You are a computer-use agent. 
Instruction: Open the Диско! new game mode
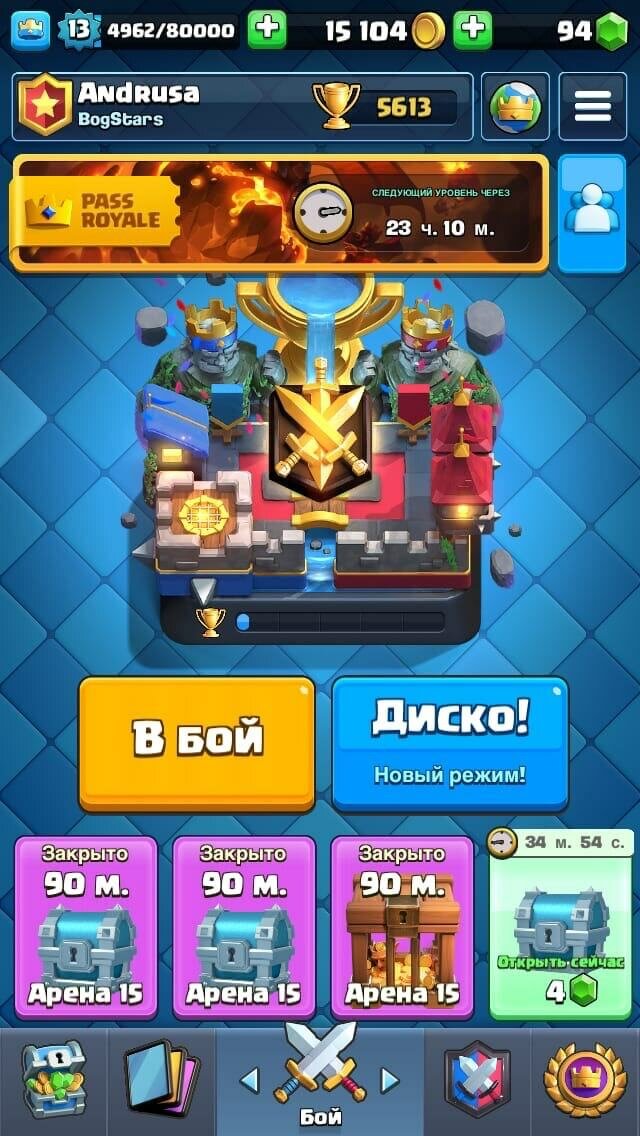[x=450, y=743]
